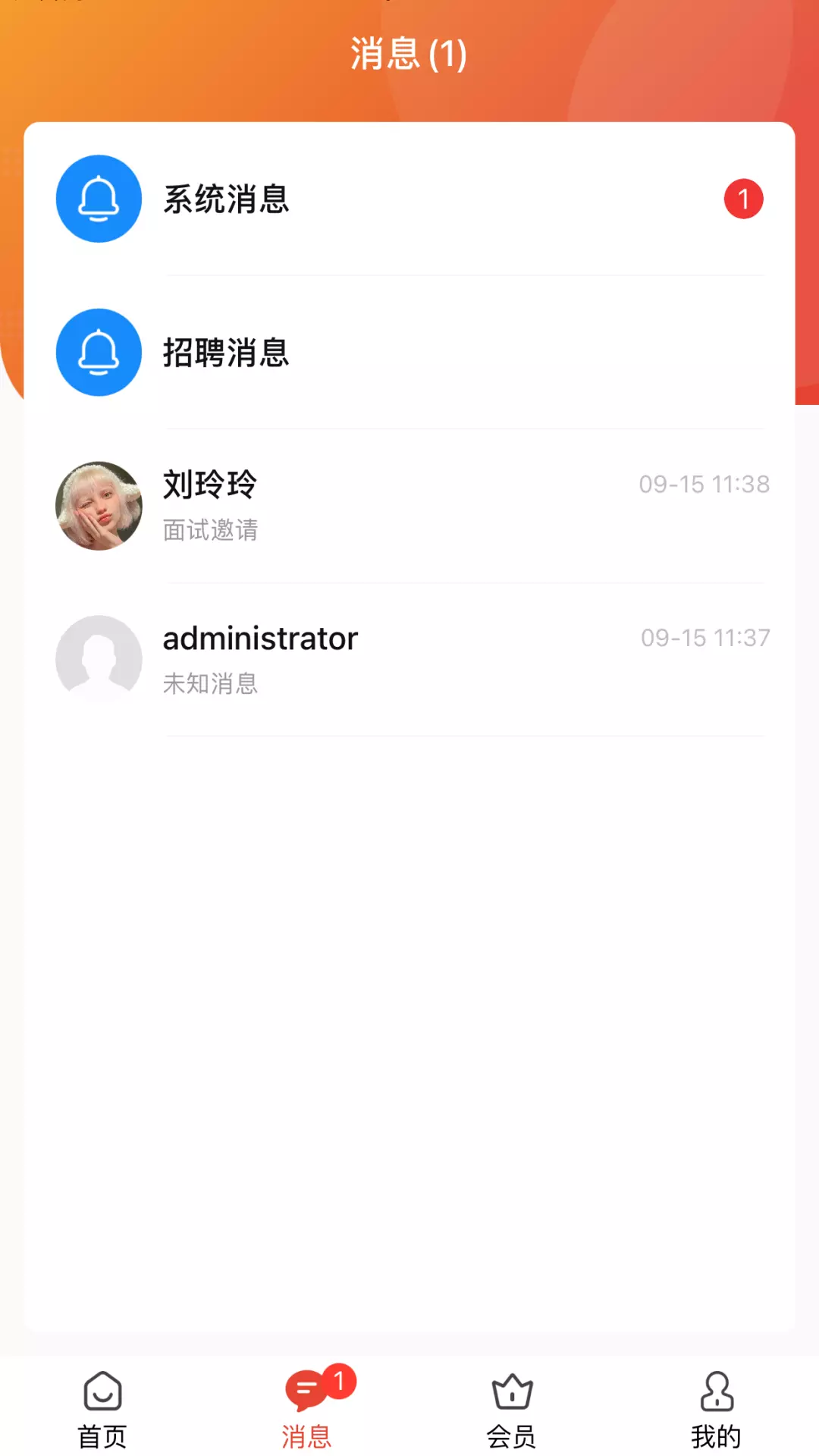The height and width of the screenshot is (1456, 819).
Task: Open the chat with 刘玲玲
Action: pos(409,506)
